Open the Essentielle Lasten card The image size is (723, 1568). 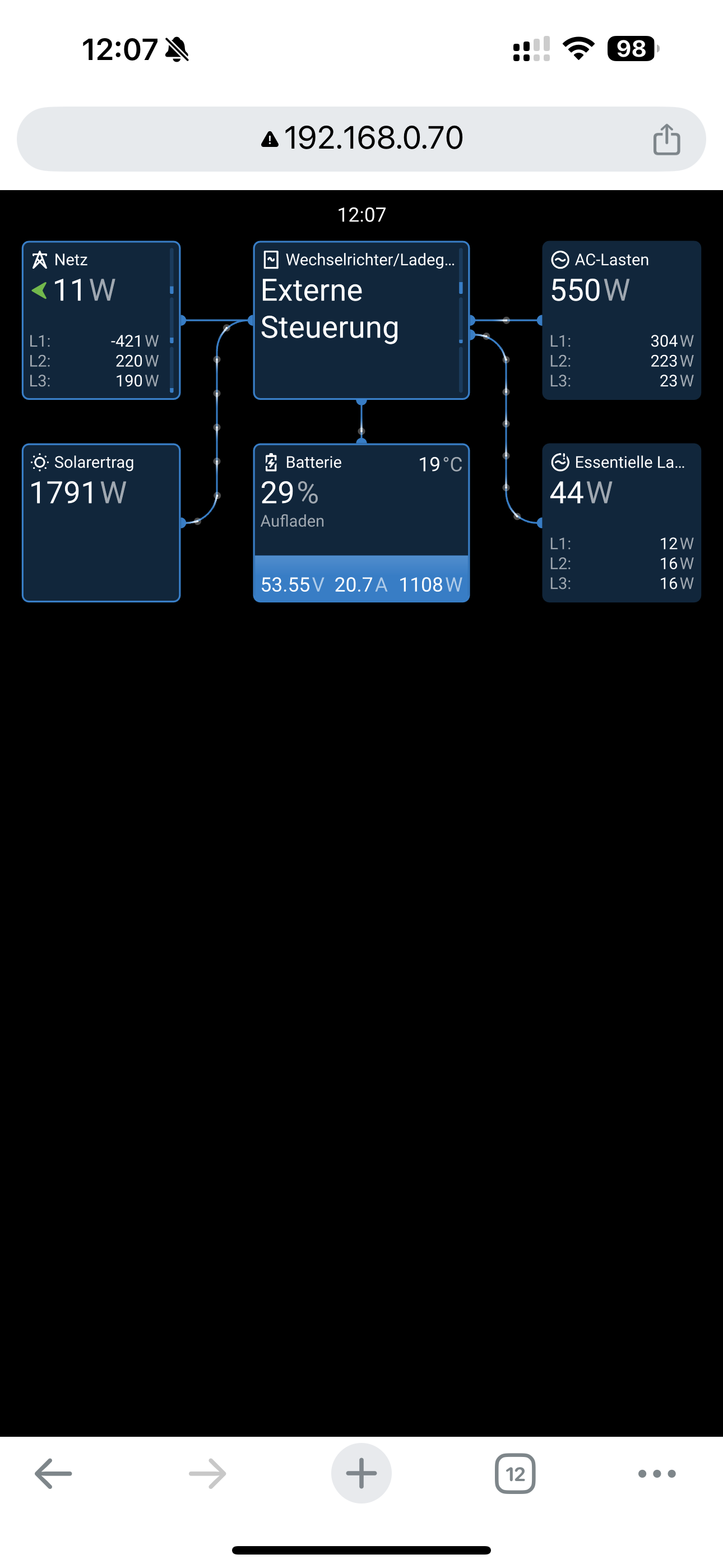(622, 523)
